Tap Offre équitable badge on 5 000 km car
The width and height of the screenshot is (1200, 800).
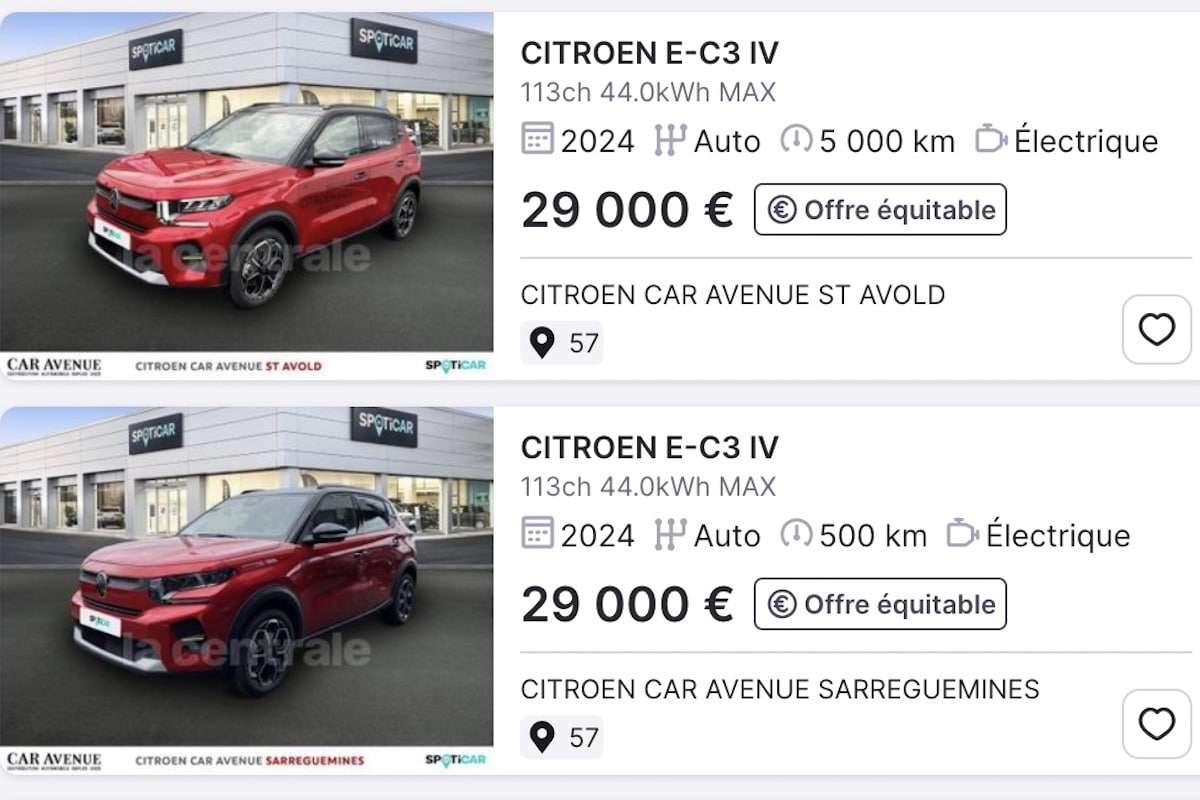[880, 210]
